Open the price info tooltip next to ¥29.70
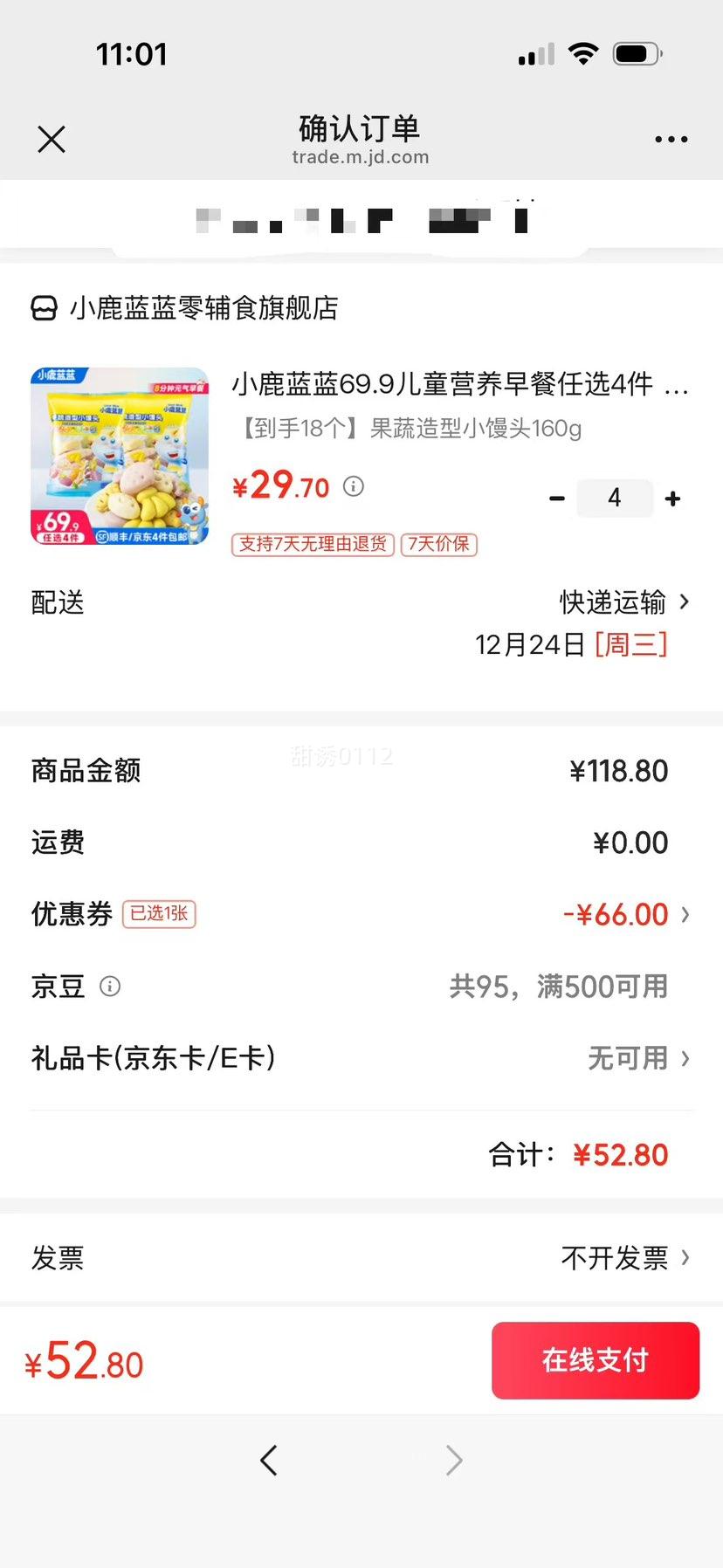 353,487
